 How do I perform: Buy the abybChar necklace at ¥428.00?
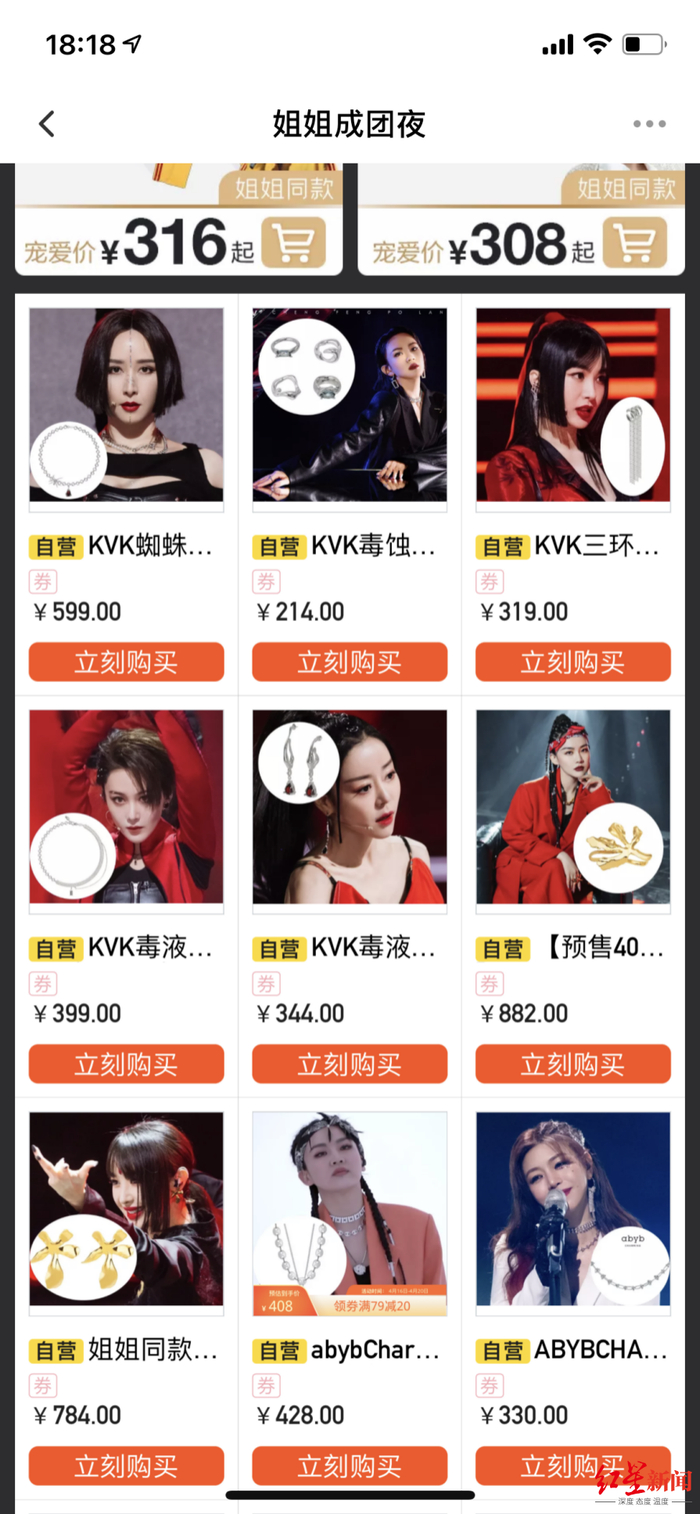tap(349, 1466)
